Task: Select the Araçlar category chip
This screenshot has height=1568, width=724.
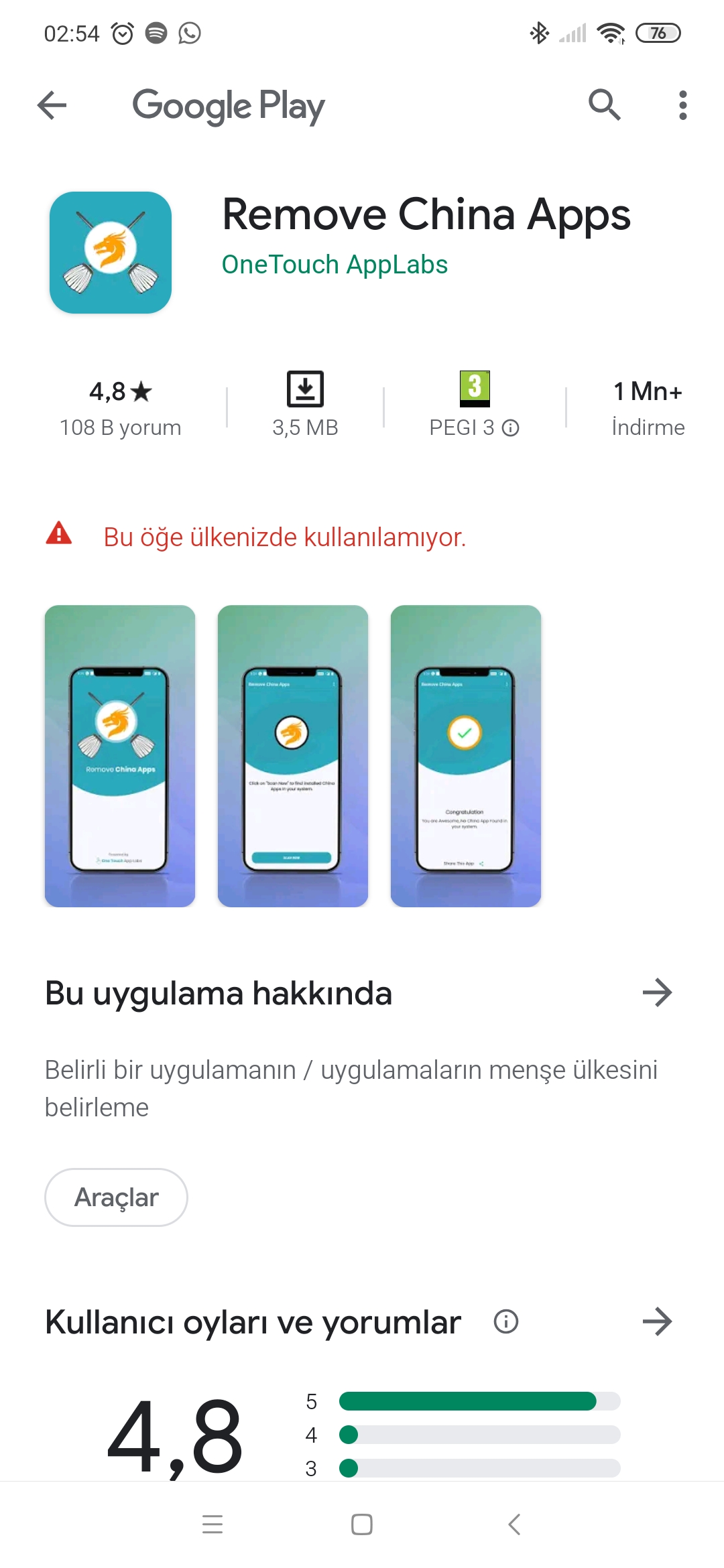Action: (116, 1197)
